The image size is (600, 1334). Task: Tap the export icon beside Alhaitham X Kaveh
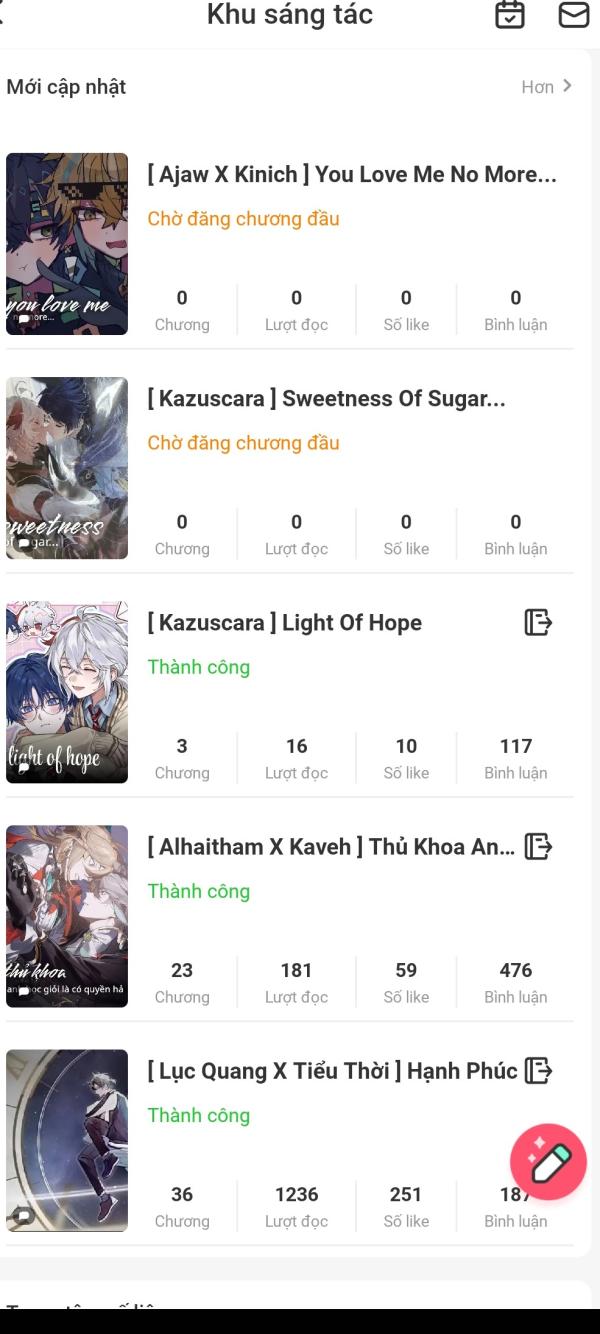538,846
